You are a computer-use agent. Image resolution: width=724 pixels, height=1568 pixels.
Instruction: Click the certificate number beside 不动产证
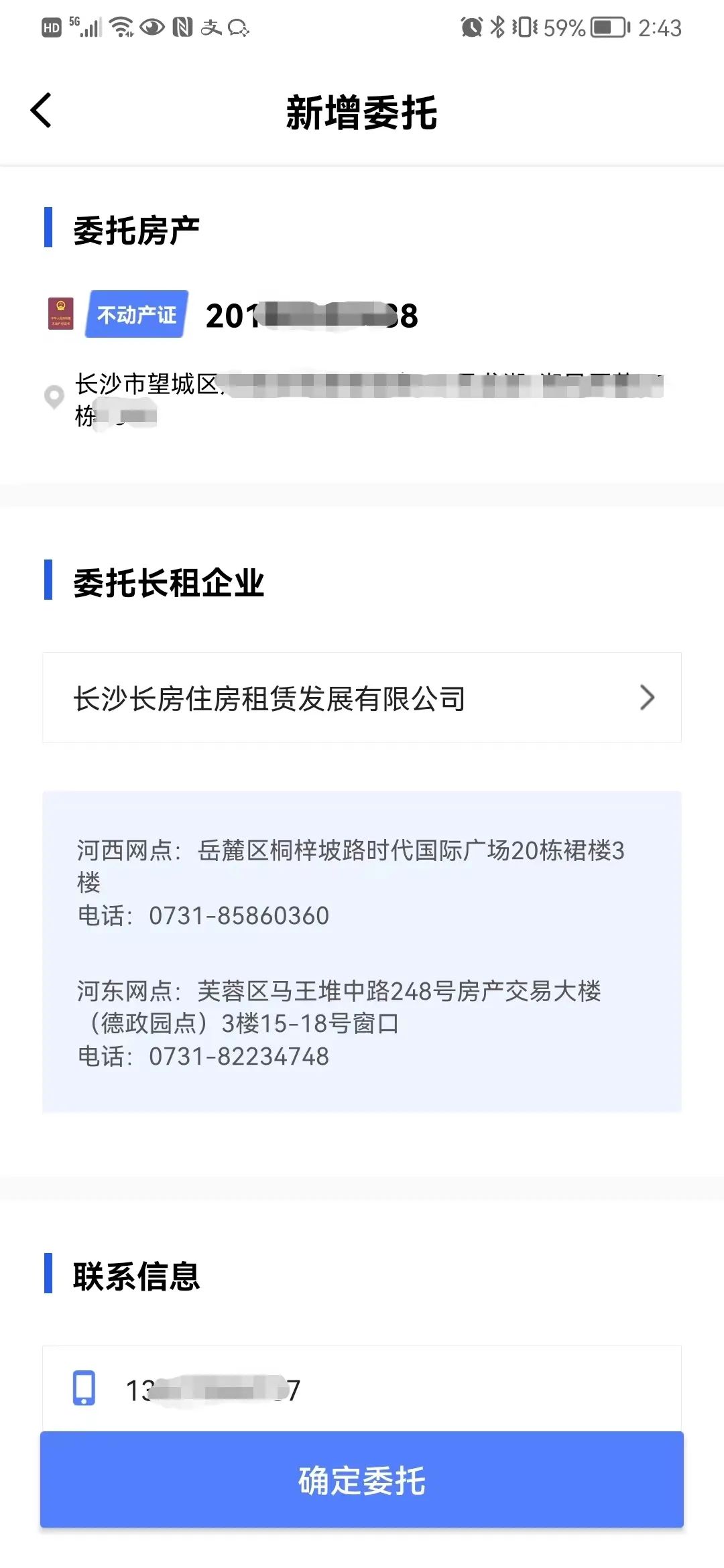point(312,315)
